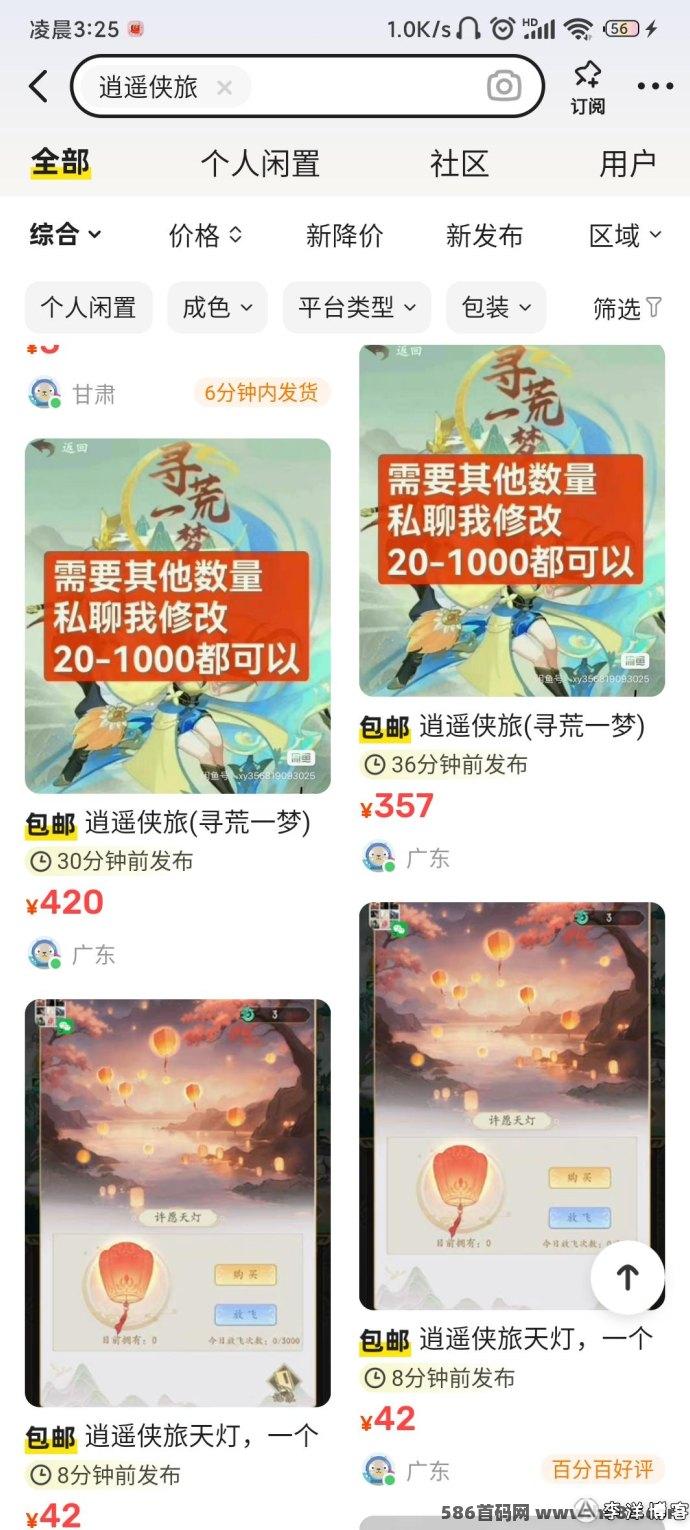Switch to the 社区 tab
Viewport: 690px width, 1530px height.
coord(459,163)
